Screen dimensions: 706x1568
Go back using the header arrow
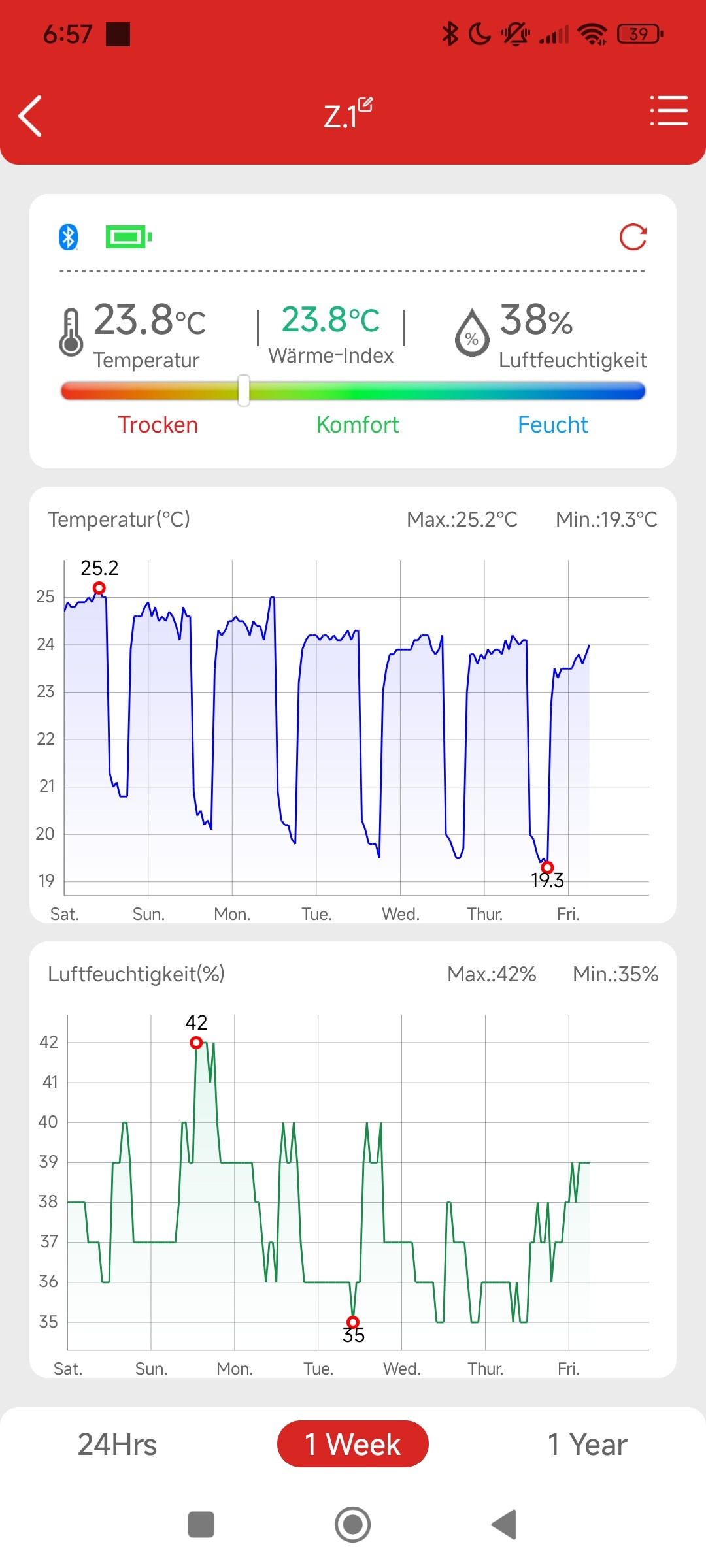31,116
